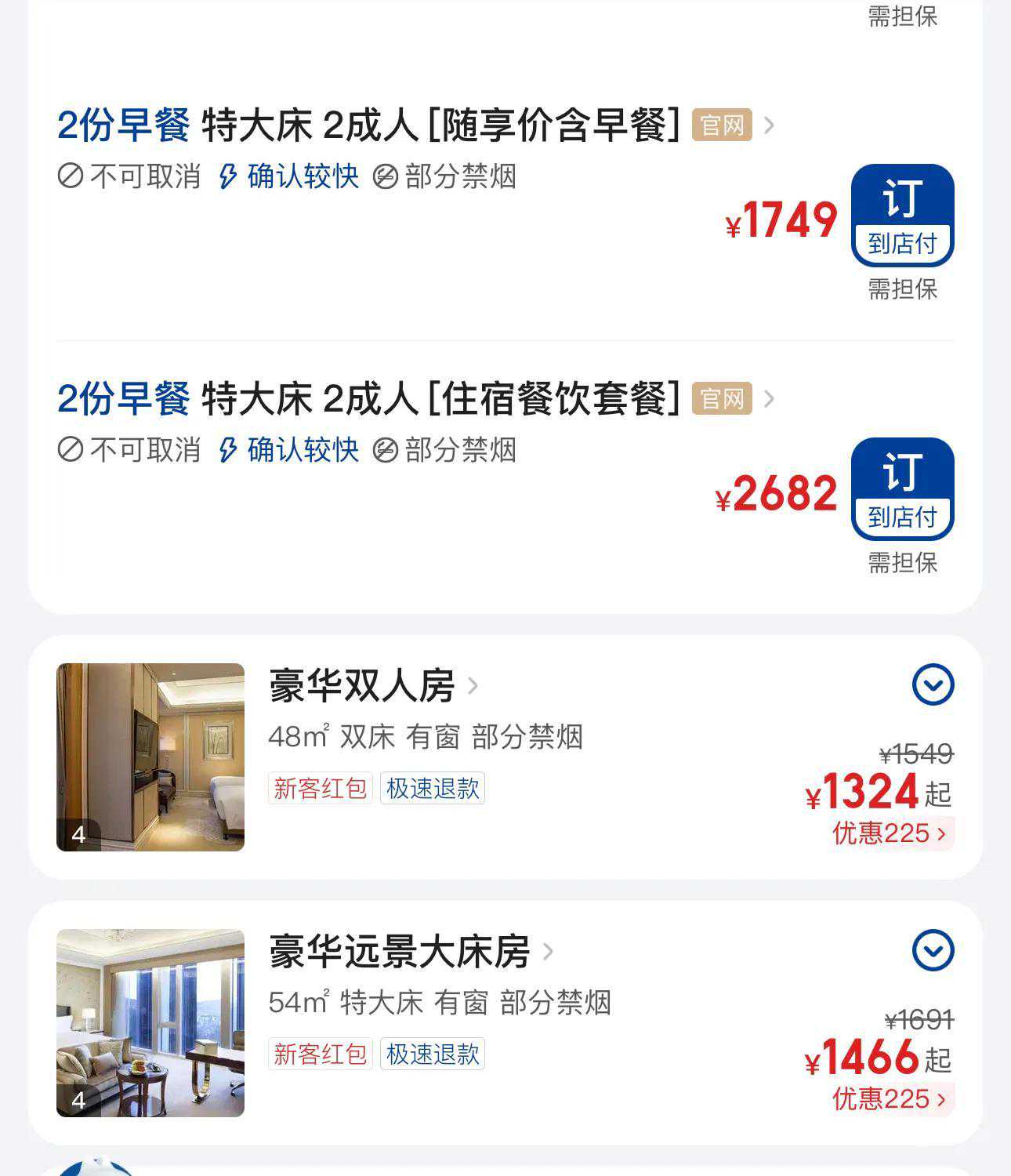The image size is (1011, 1176).
Task: Expand the 豪华双人房 rate list
Action: click(933, 684)
